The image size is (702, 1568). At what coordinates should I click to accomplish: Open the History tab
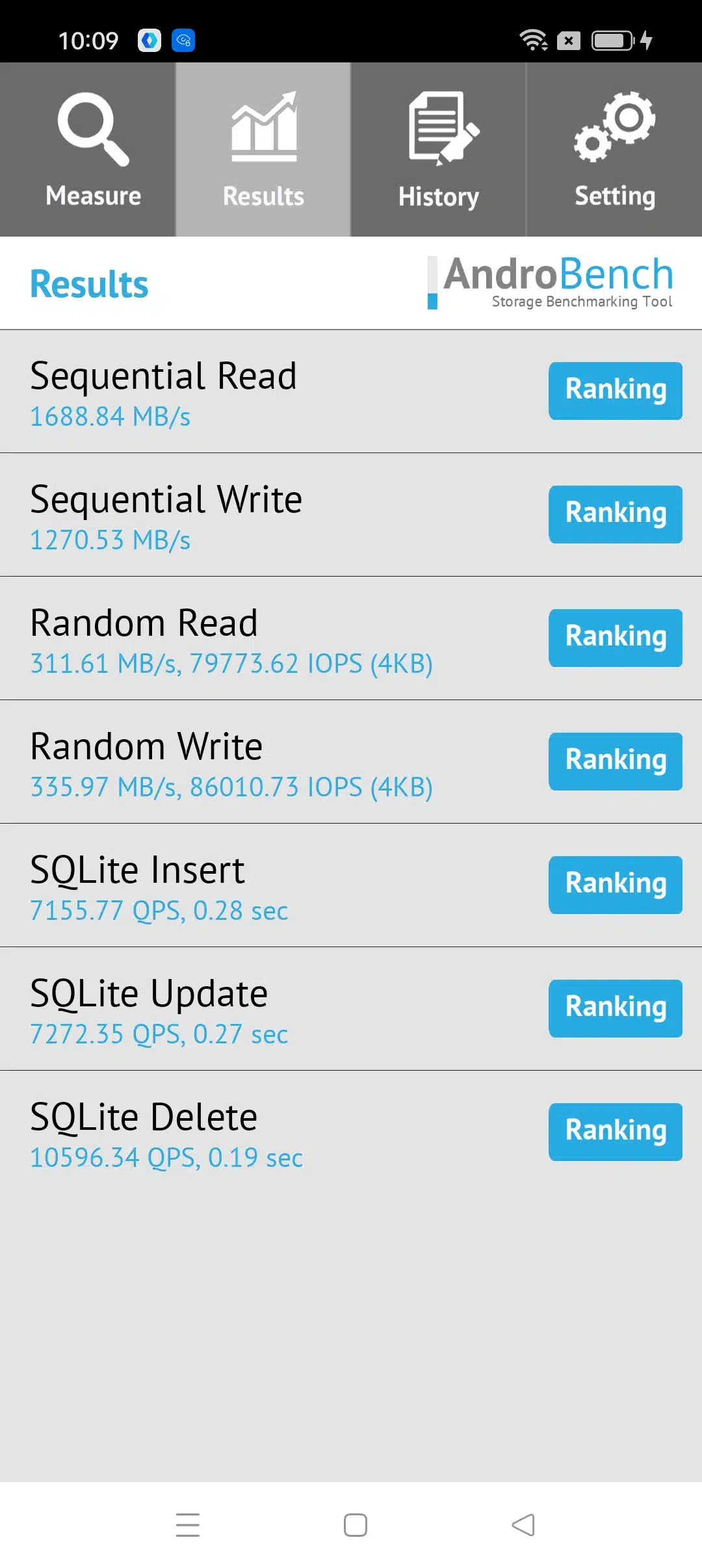click(439, 150)
